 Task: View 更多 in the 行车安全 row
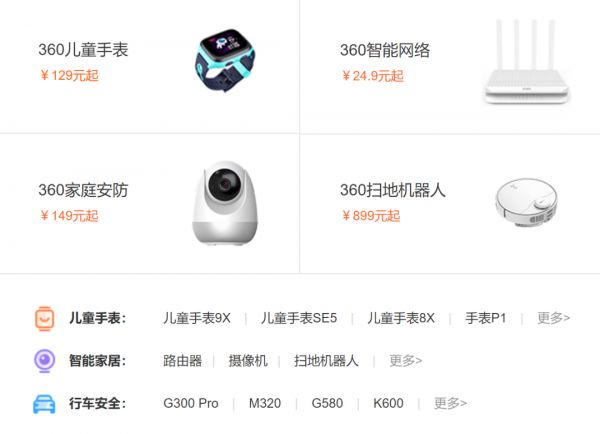(x=450, y=404)
